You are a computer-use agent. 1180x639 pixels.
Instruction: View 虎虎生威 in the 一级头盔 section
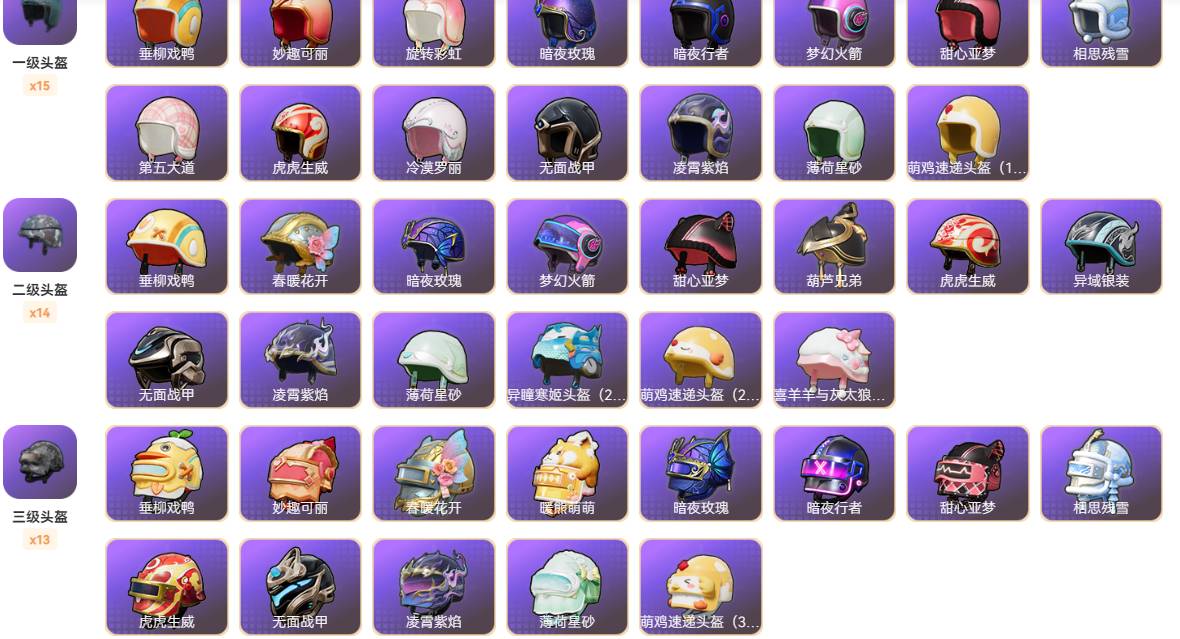[300, 132]
